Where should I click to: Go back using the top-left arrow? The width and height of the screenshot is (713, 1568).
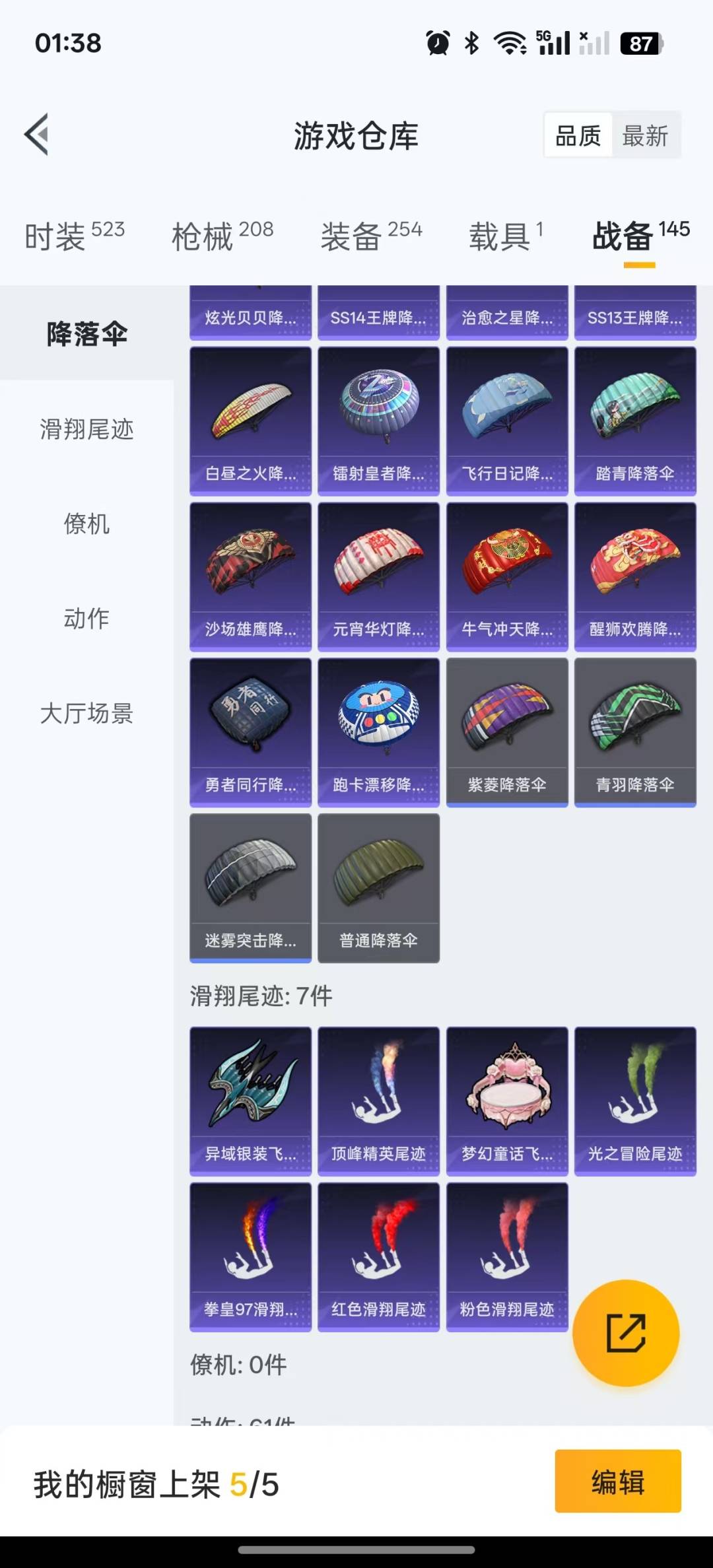coord(37,135)
